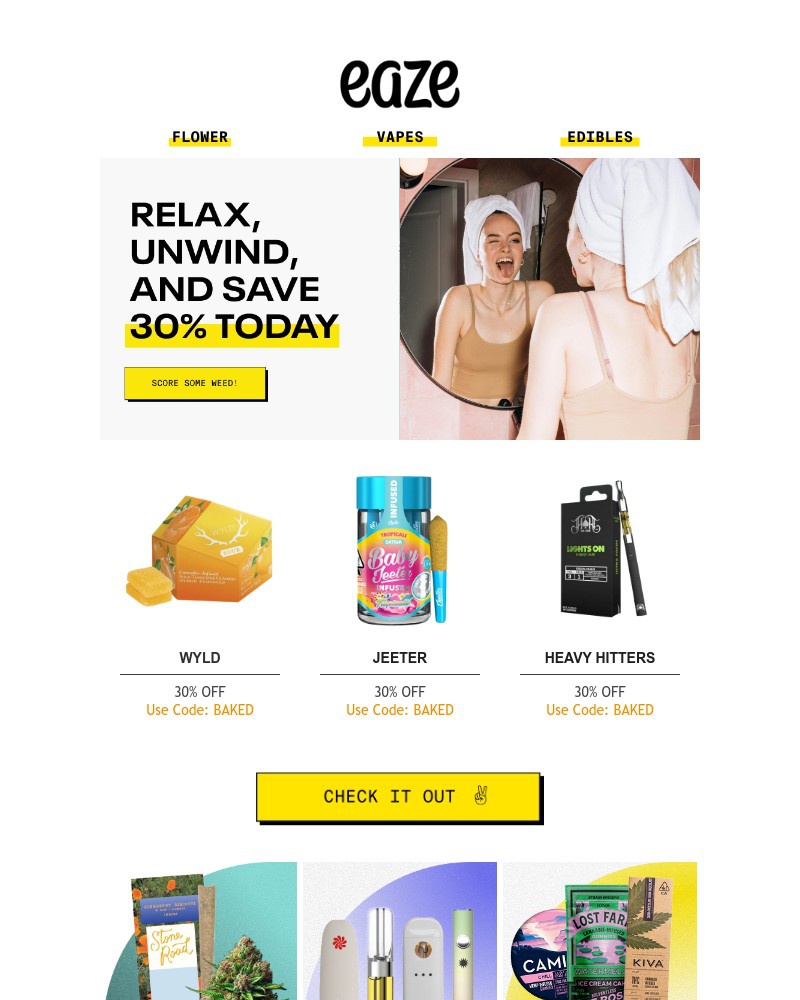This screenshot has width=800, height=1000.
Task: Open the Flower category link
Action: tap(200, 137)
